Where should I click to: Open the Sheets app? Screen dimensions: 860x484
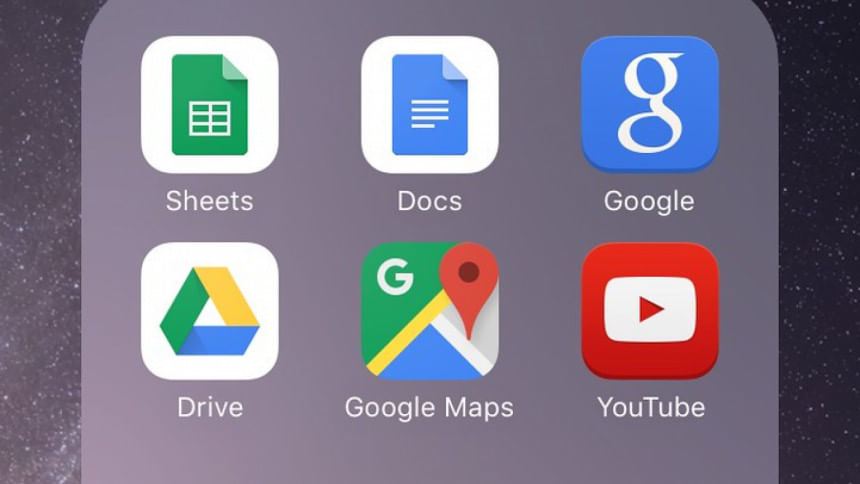tap(209, 105)
